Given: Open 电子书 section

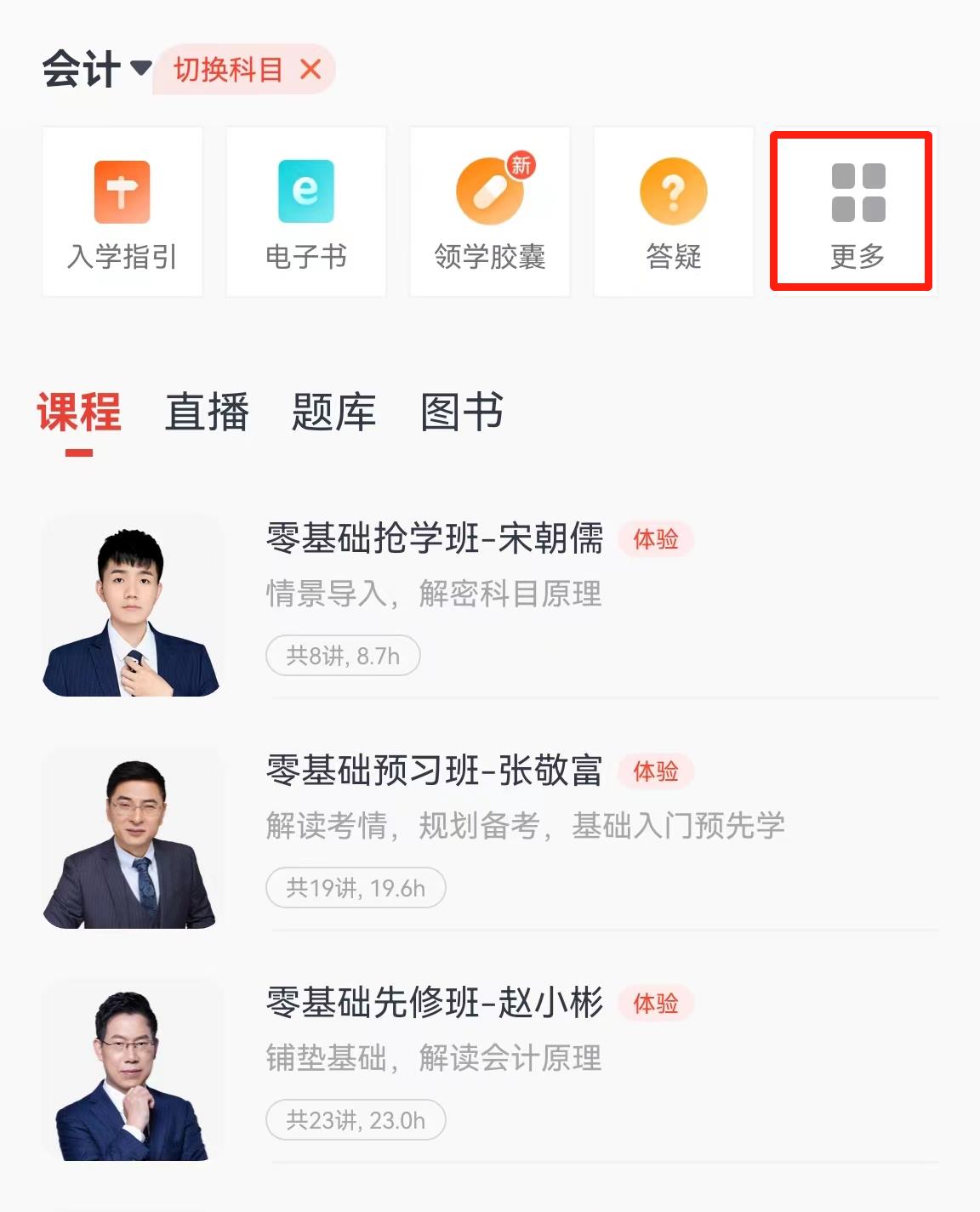Looking at the screenshot, I should [306, 213].
